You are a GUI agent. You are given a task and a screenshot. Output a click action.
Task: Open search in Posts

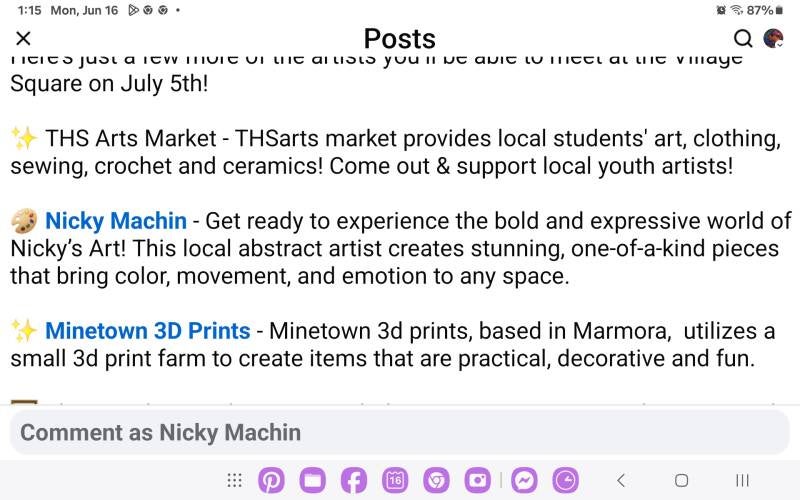[x=743, y=39]
